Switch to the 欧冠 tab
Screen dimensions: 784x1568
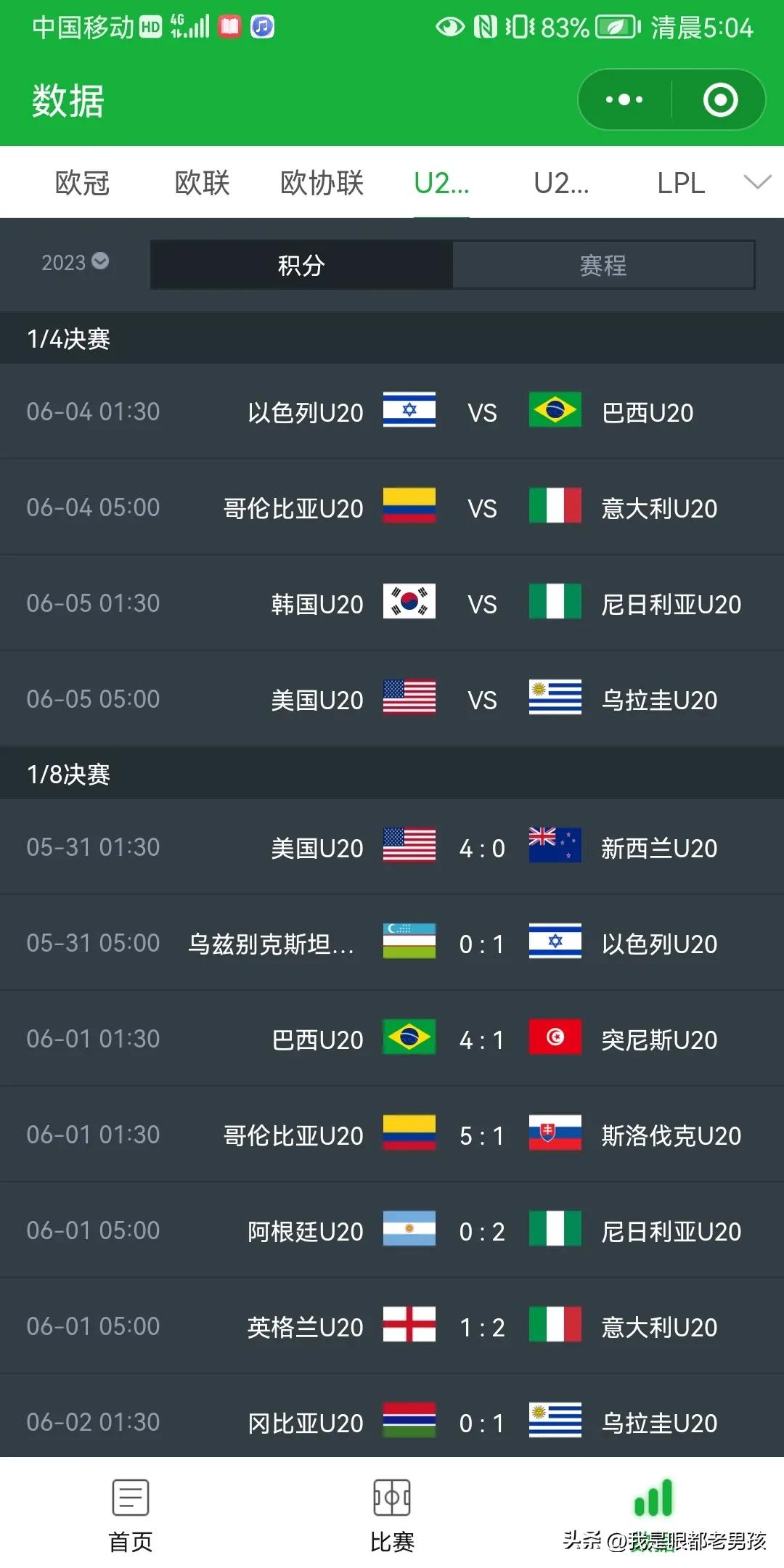pyautogui.click(x=83, y=183)
